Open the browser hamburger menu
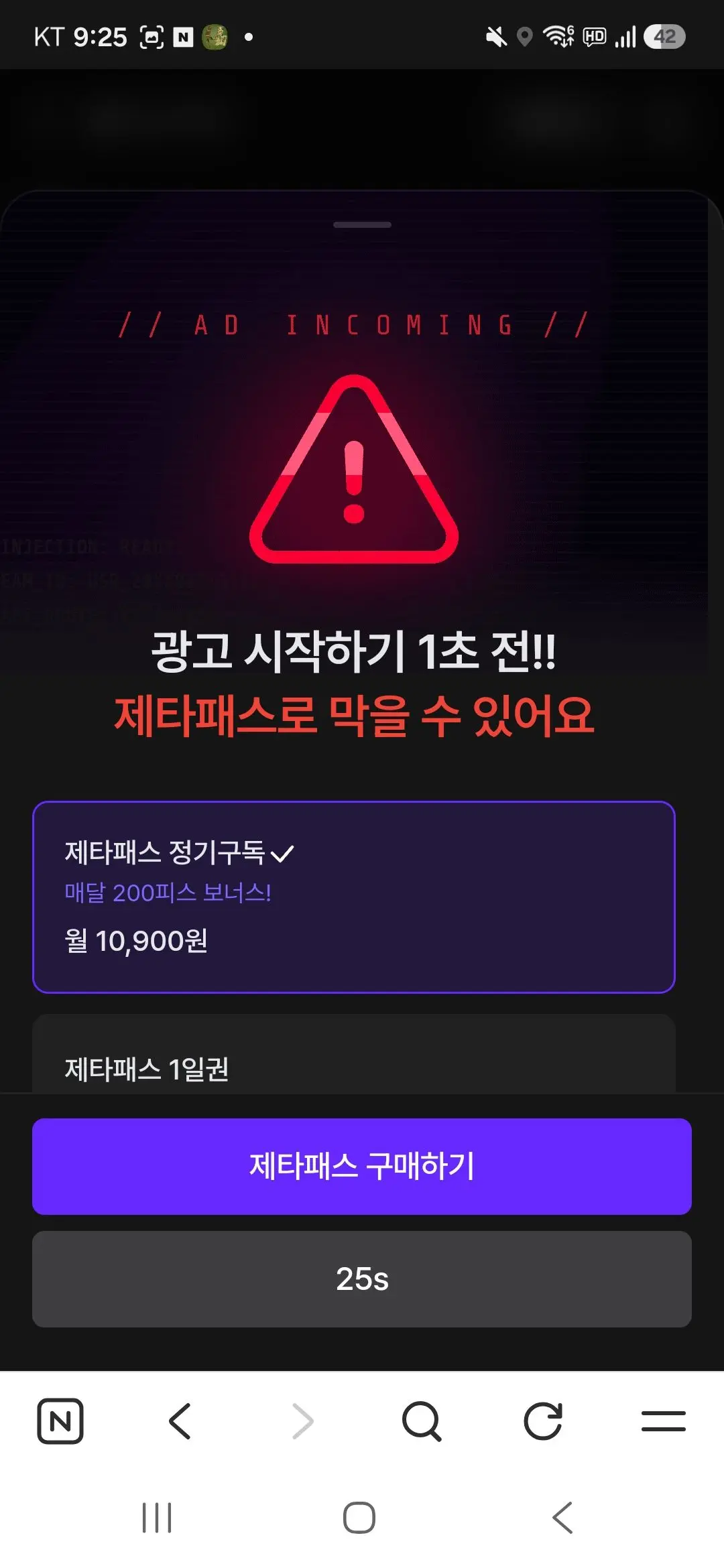 [x=664, y=1421]
